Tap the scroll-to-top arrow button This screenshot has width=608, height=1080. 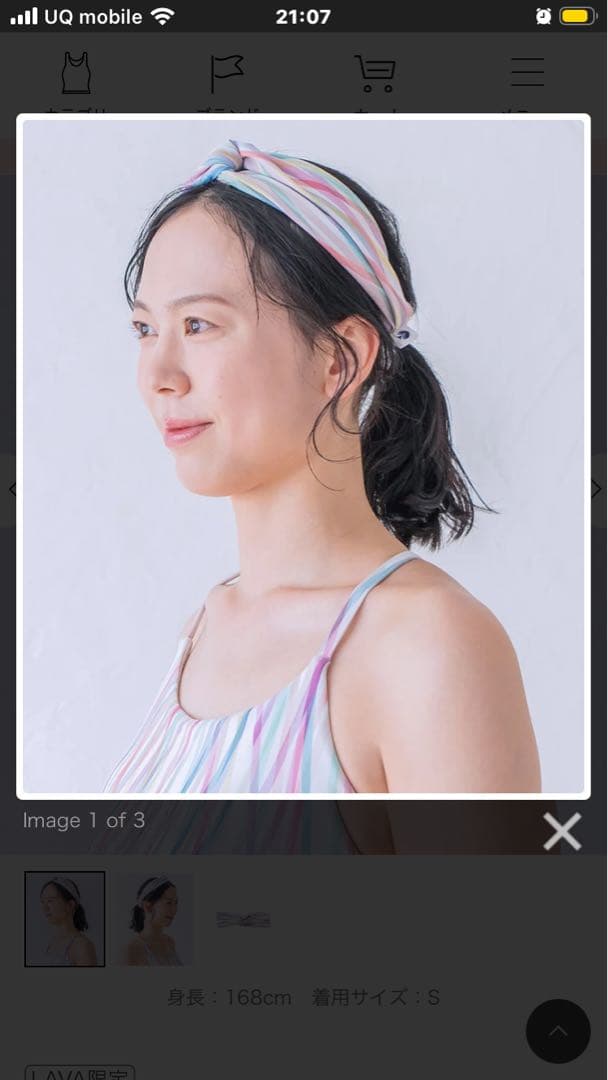(x=558, y=1031)
